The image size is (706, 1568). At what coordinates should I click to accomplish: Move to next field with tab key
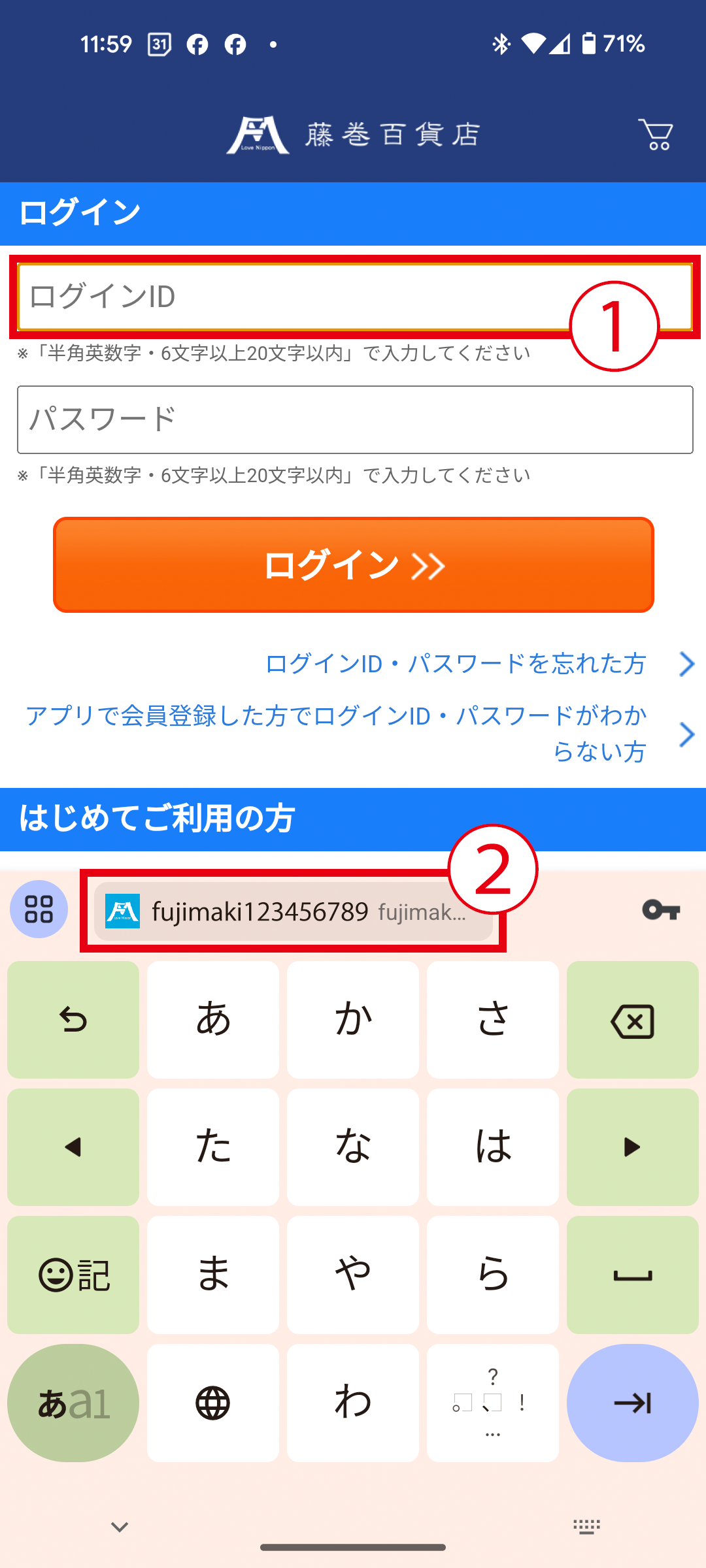632,1403
